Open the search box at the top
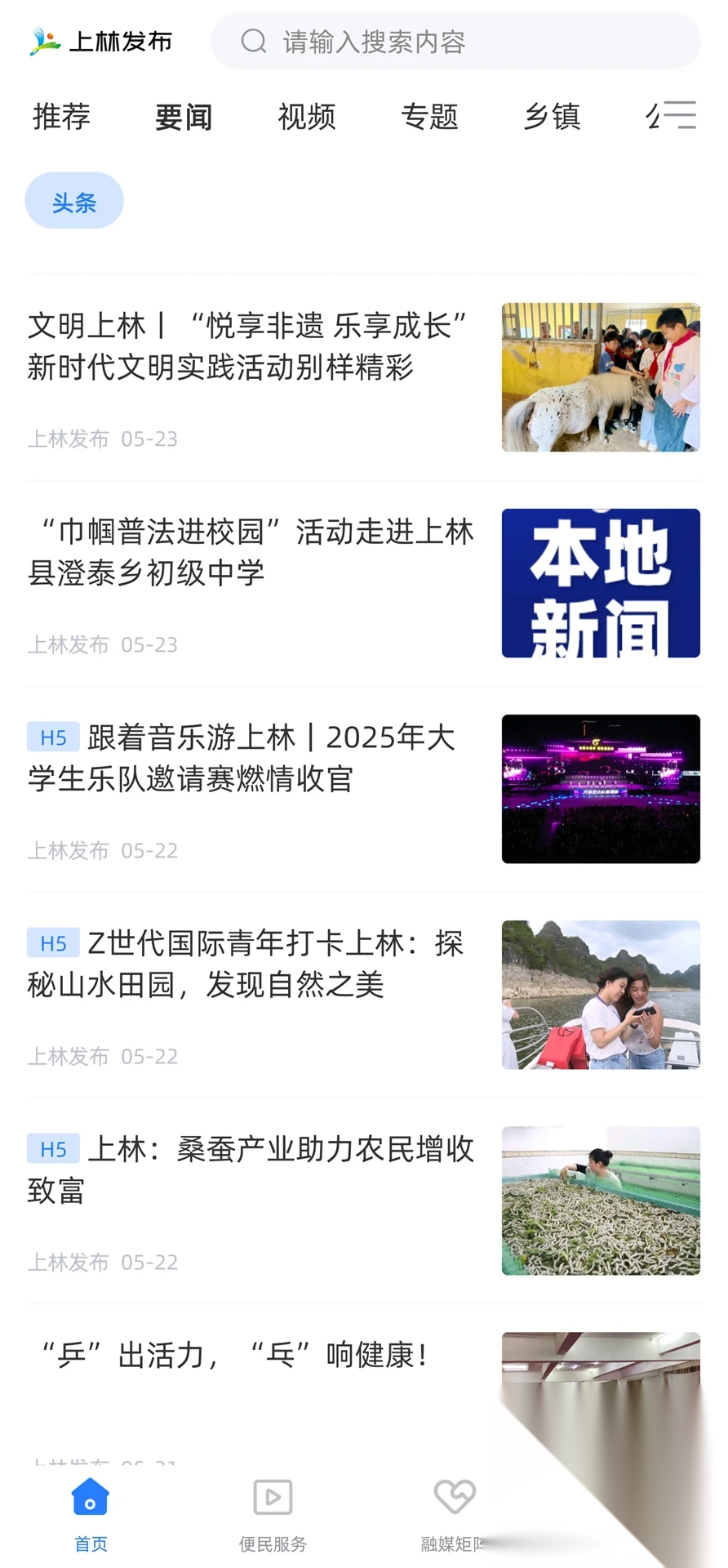 (455, 41)
